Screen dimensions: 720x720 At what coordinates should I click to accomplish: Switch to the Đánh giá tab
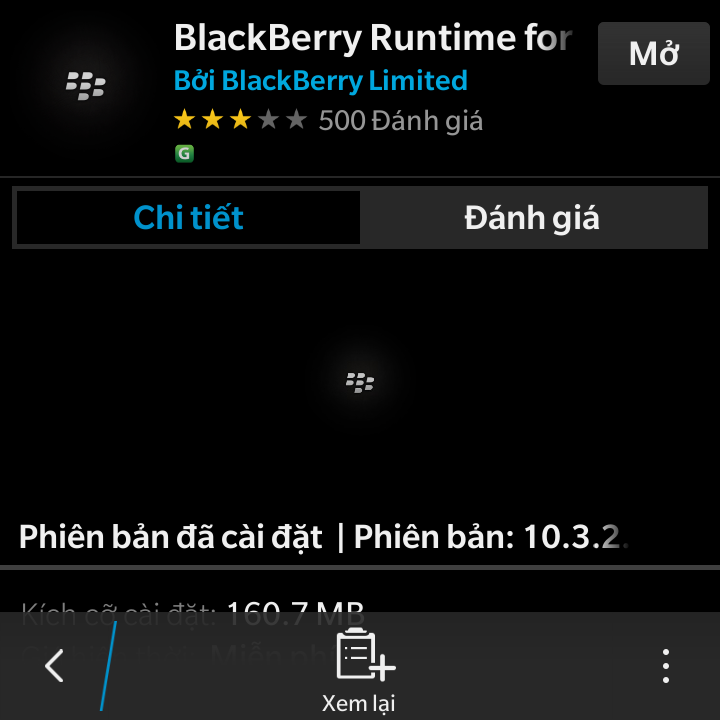[532, 218]
